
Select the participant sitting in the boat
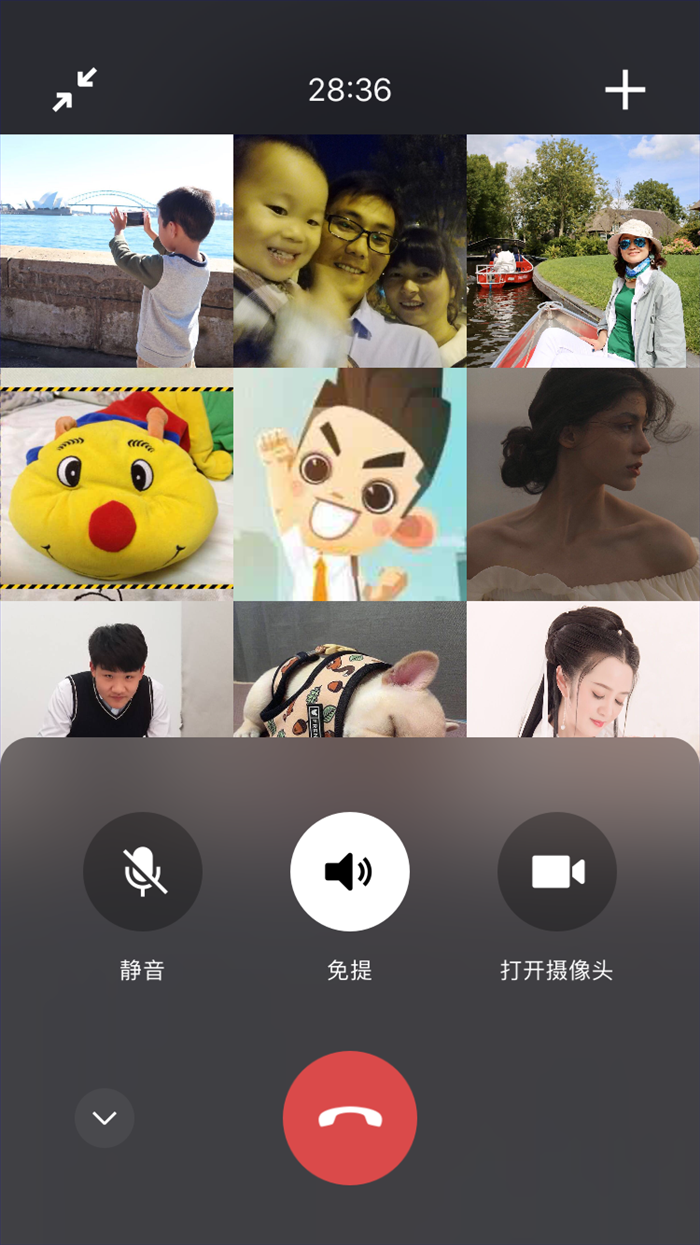click(x=583, y=251)
